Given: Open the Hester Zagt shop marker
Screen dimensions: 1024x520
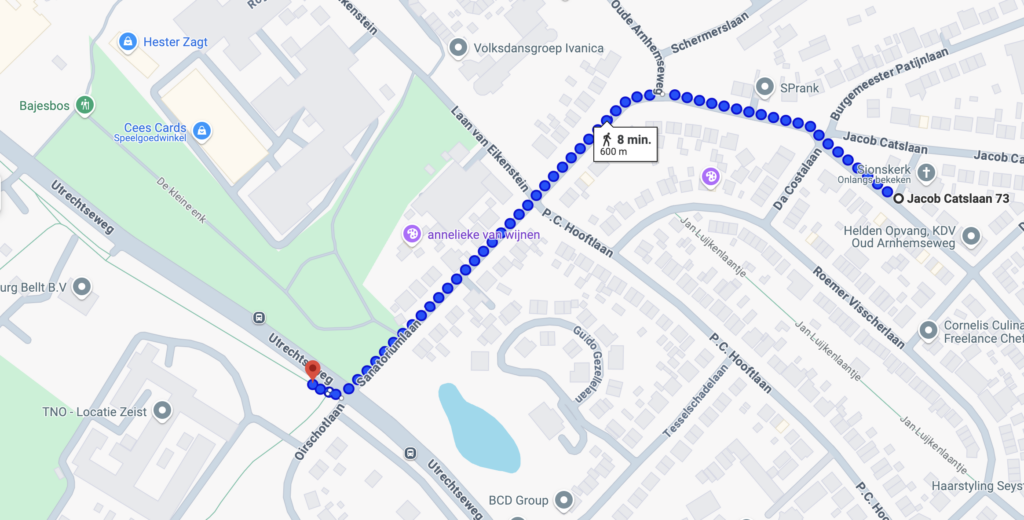Looking at the screenshot, I should click(x=127, y=42).
